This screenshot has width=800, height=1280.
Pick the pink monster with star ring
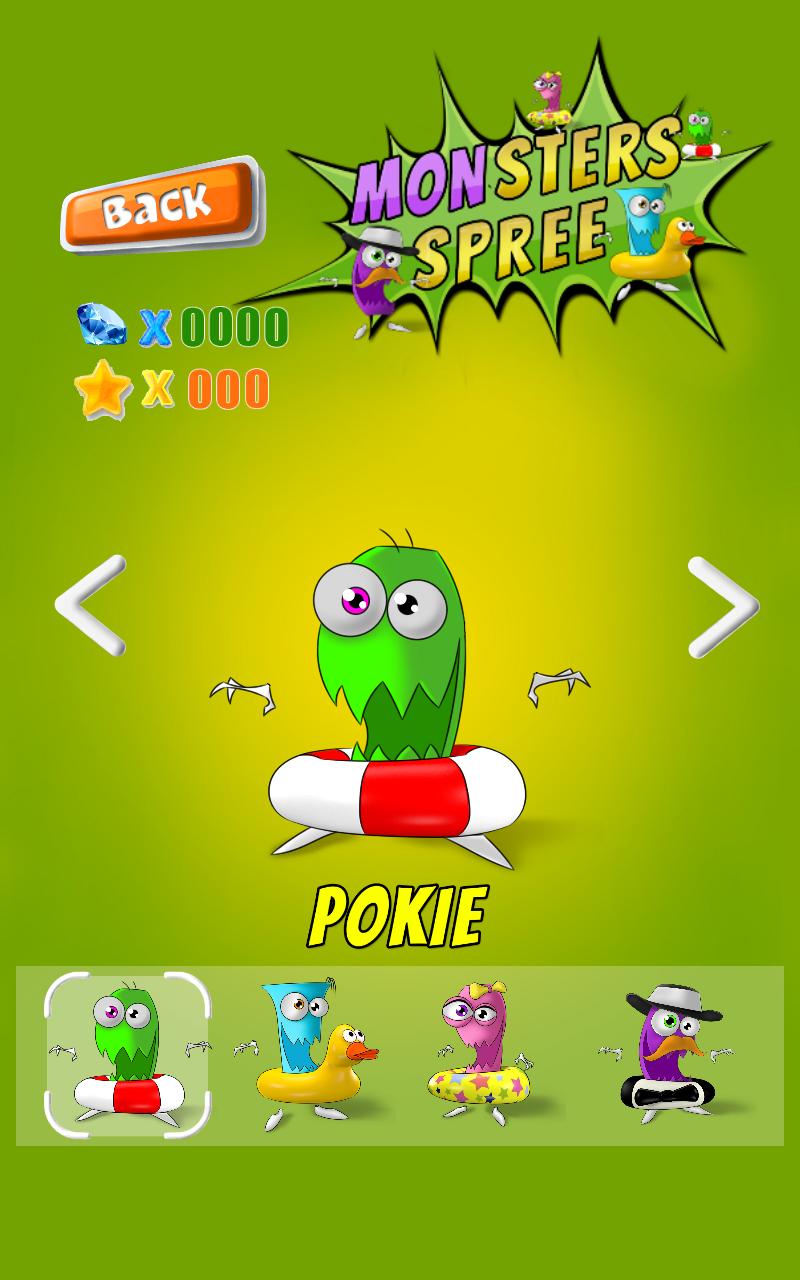coord(482,1055)
